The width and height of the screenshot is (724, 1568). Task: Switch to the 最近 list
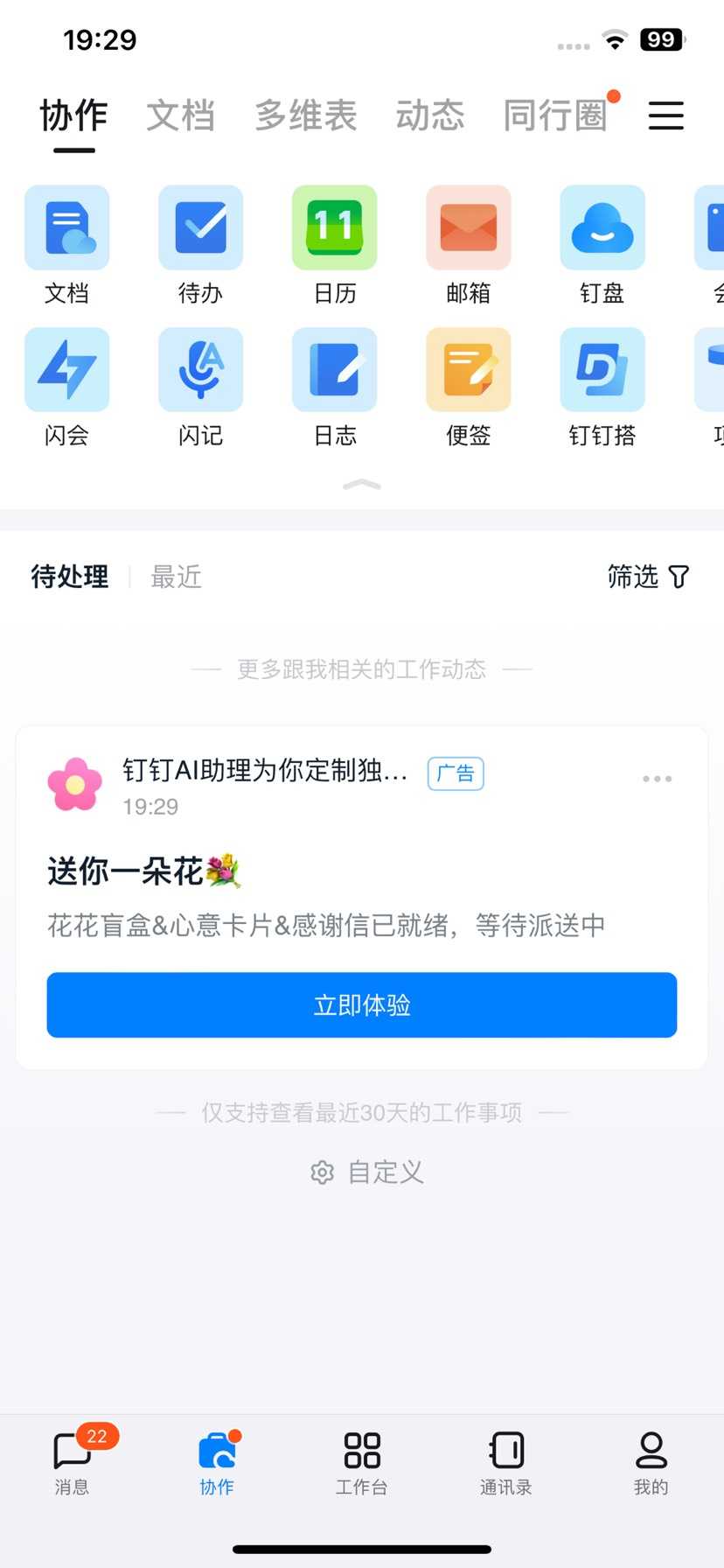click(x=176, y=577)
